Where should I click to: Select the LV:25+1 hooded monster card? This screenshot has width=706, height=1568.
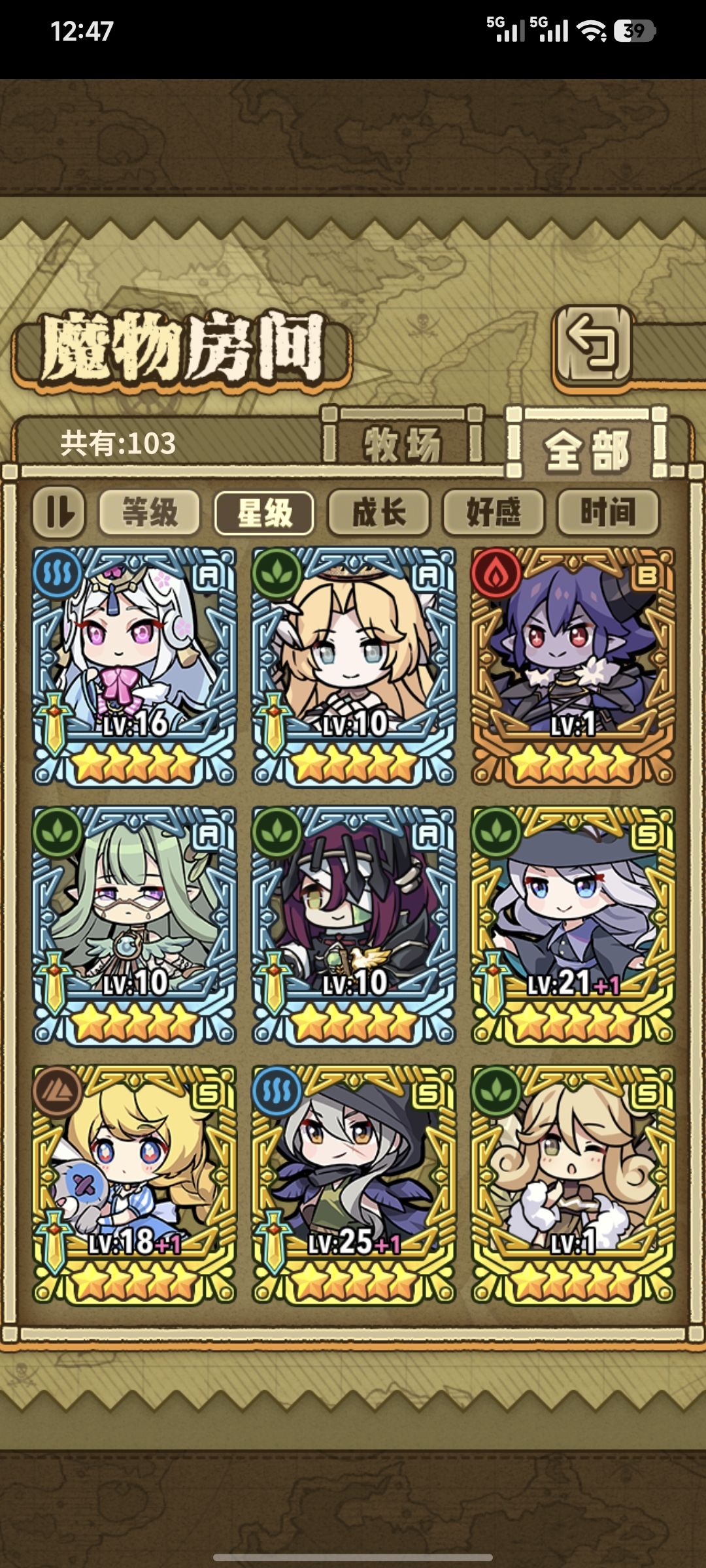pyautogui.click(x=354, y=1184)
